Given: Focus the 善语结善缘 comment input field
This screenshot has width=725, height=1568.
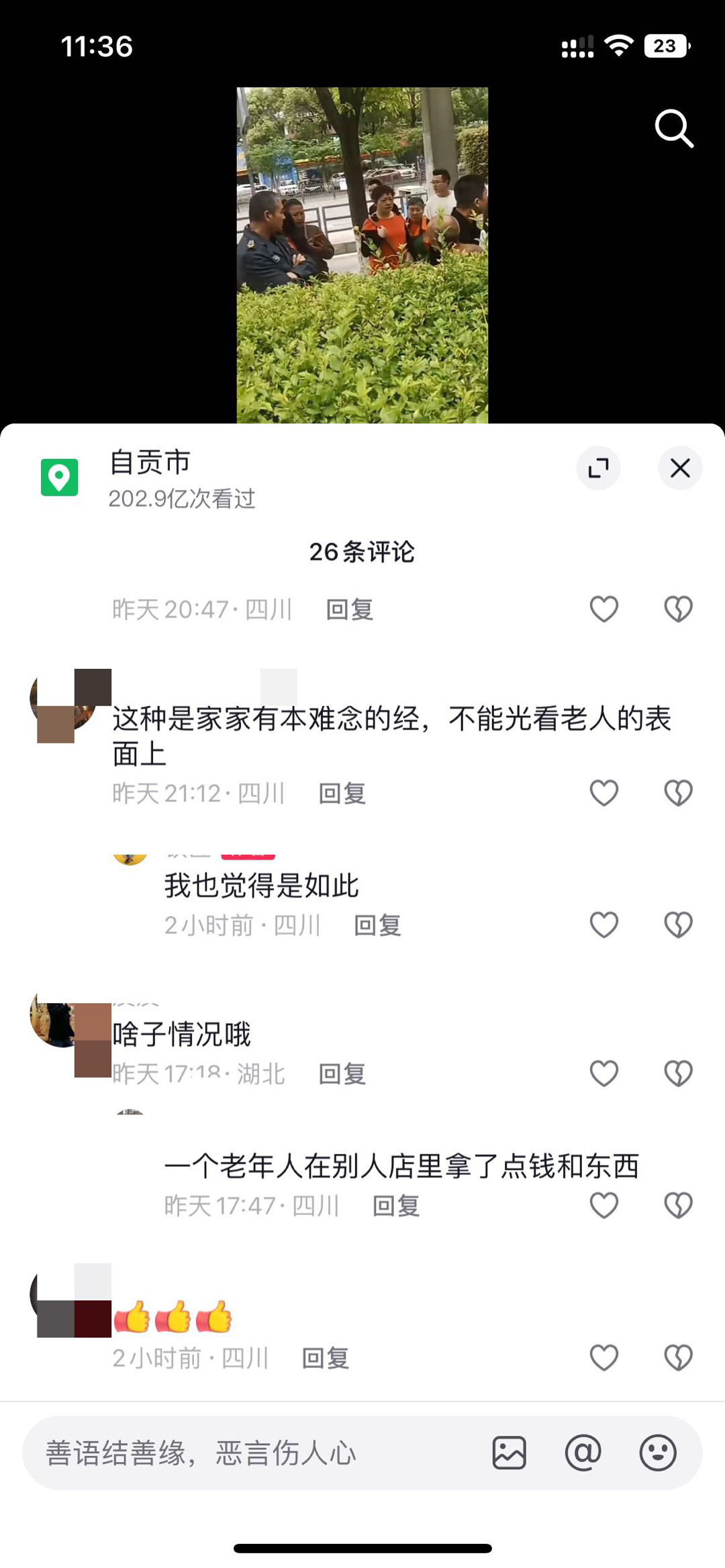Looking at the screenshot, I should [x=255, y=1453].
